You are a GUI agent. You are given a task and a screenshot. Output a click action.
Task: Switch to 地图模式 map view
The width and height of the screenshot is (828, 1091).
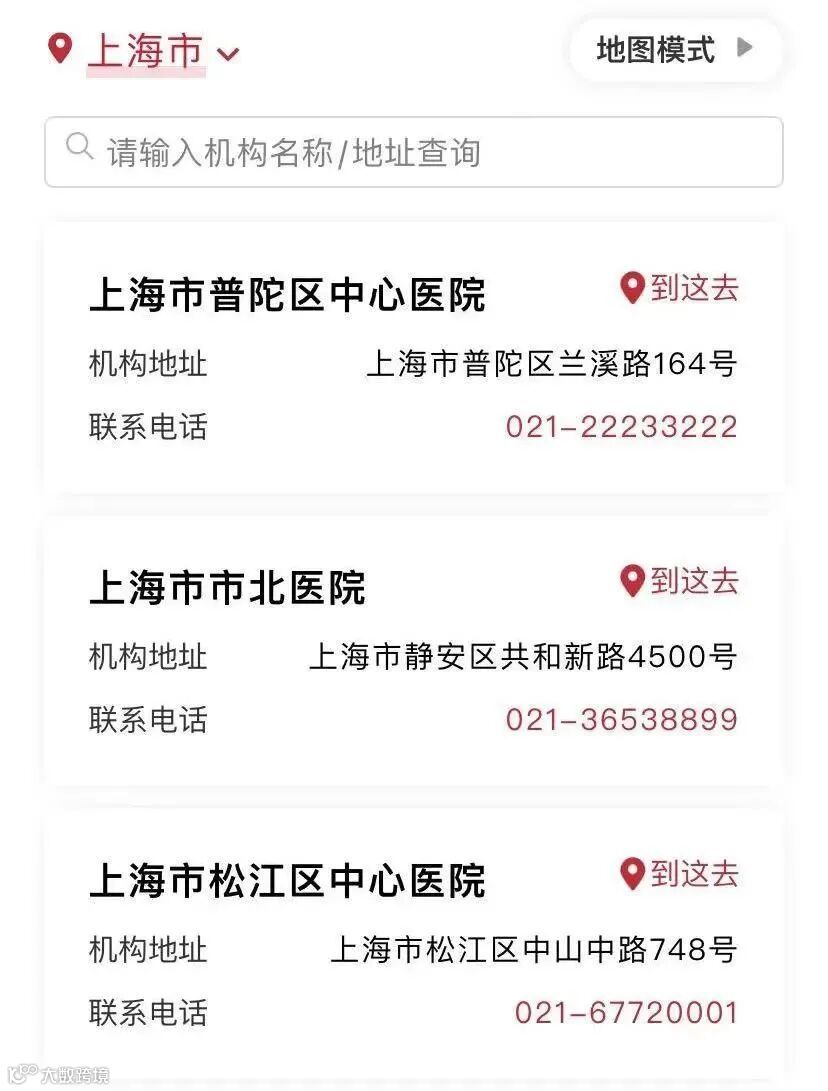click(x=675, y=49)
